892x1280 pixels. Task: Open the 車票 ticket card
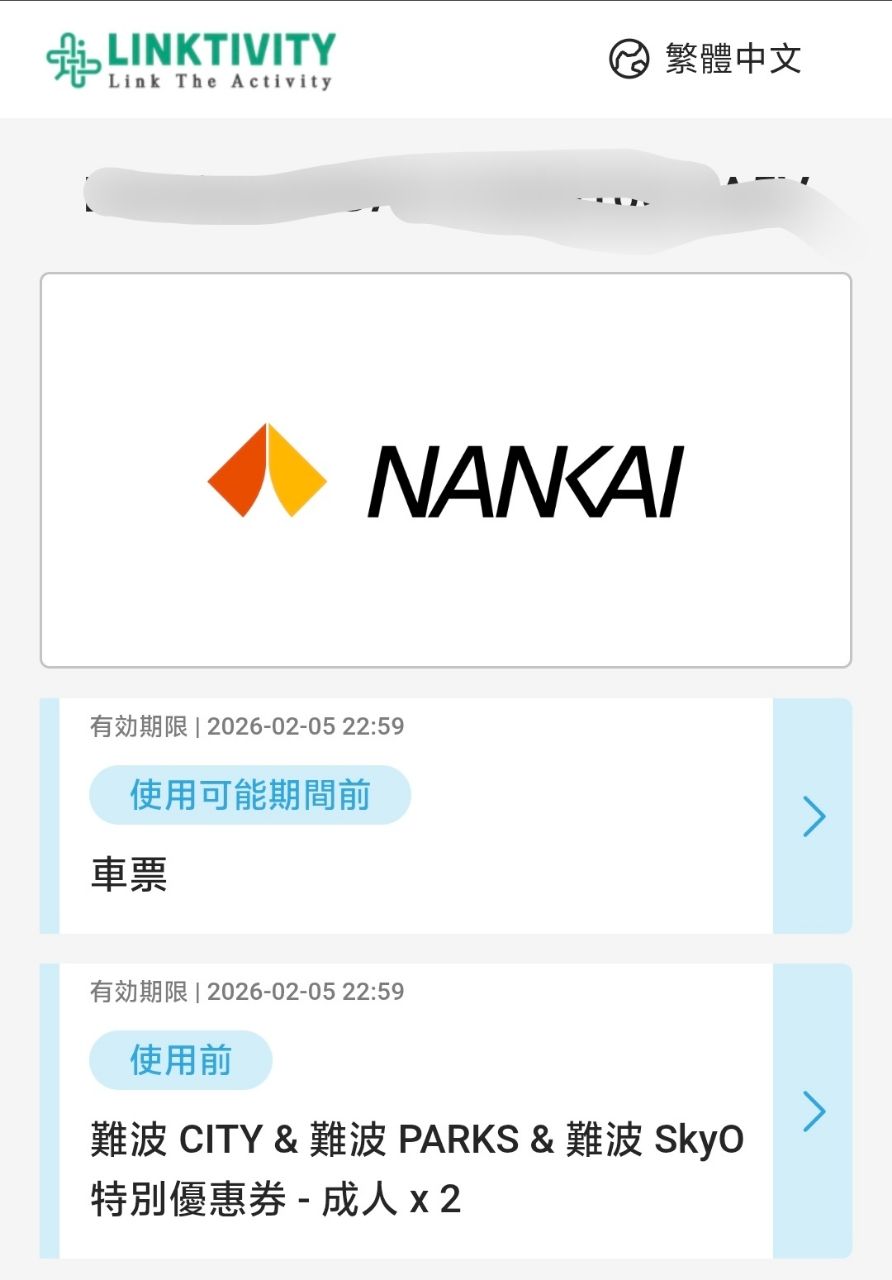[x=445, y=816]
